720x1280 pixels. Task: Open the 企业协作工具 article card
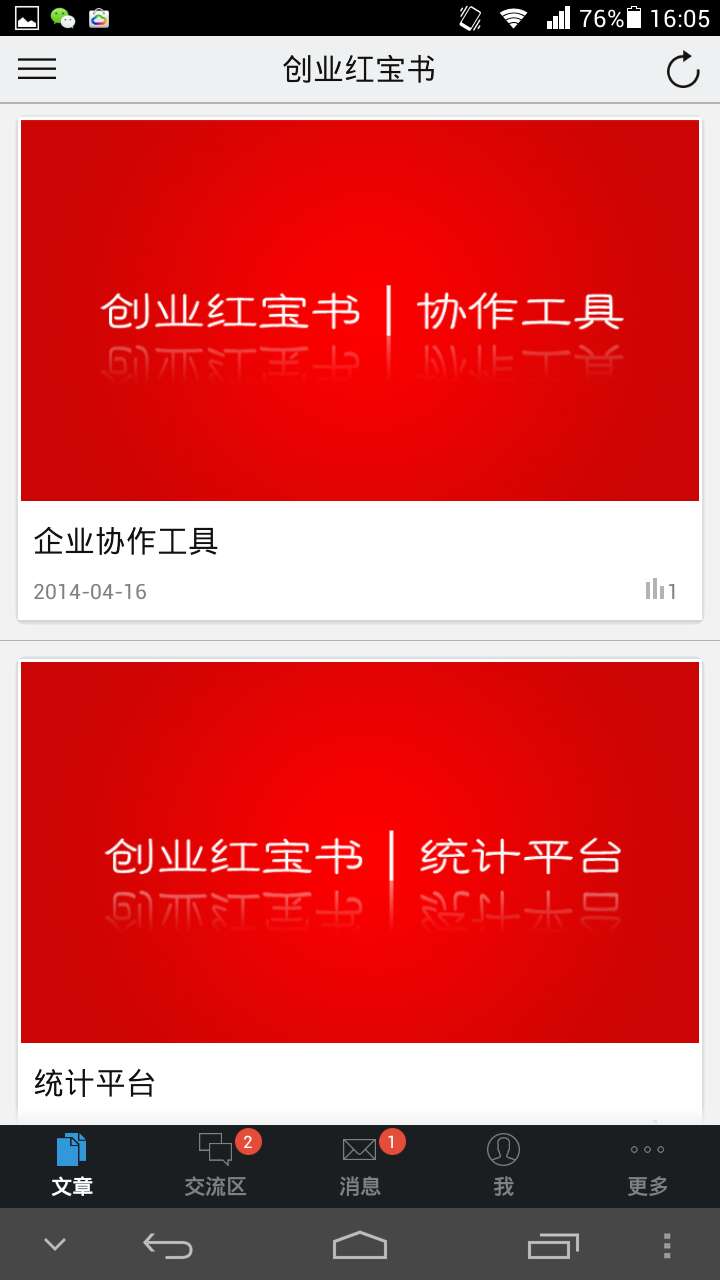[x=360, y=369]
